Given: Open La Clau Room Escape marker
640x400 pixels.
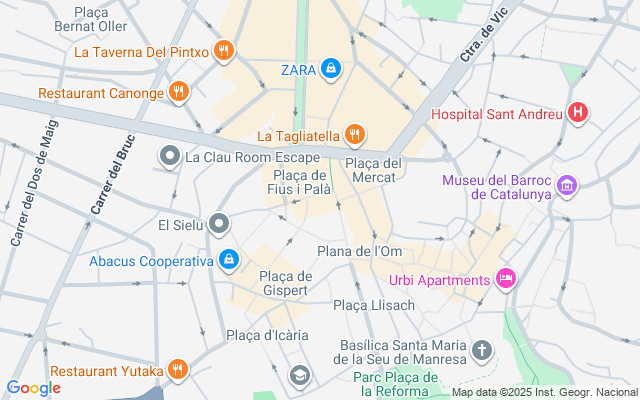Looking at the screenshot, I should 170,156.
